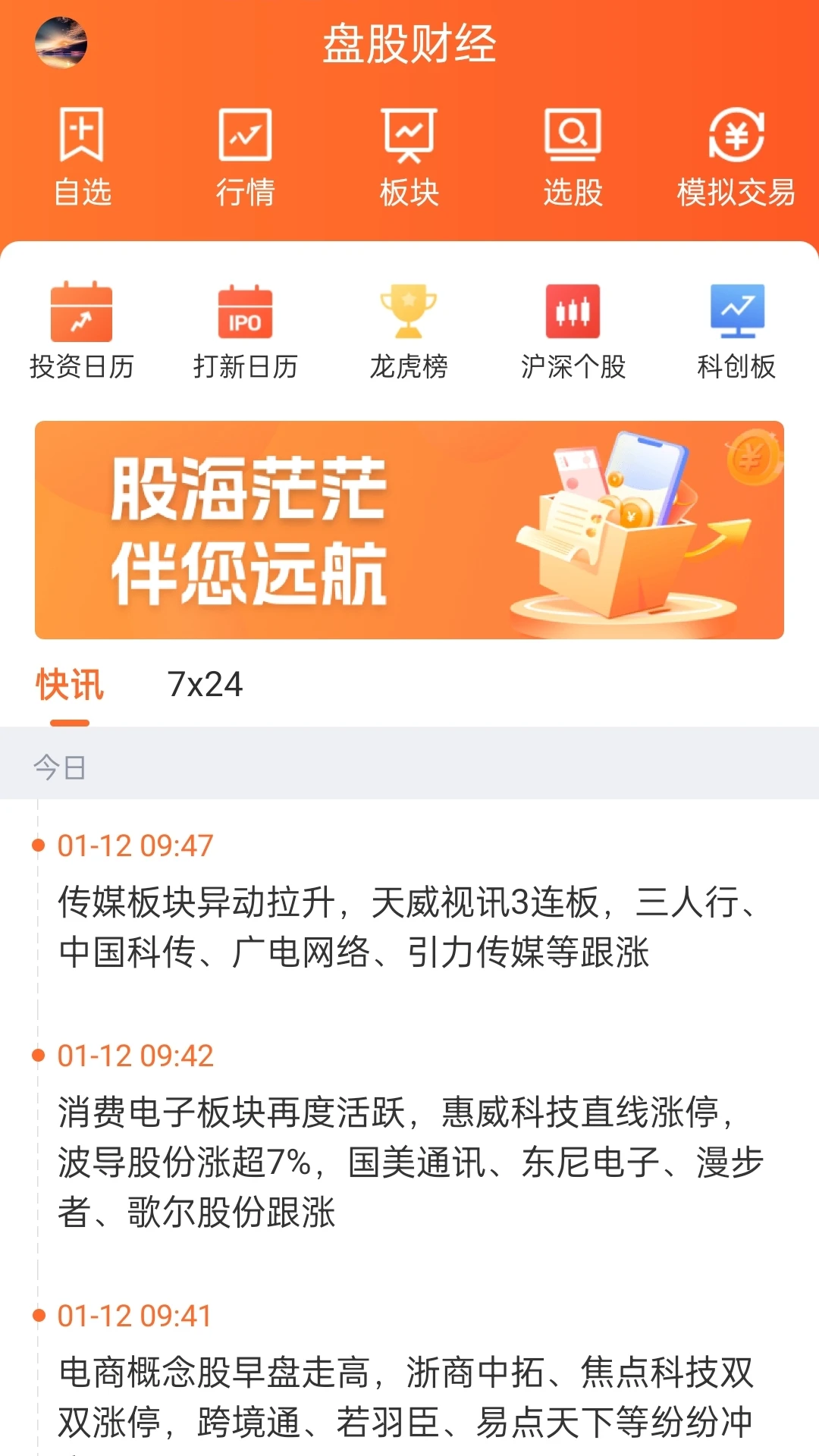Select the timeline dot beside 01-12 09:42
Viewport: 819px width, 1456px height.
point(37,1053)
